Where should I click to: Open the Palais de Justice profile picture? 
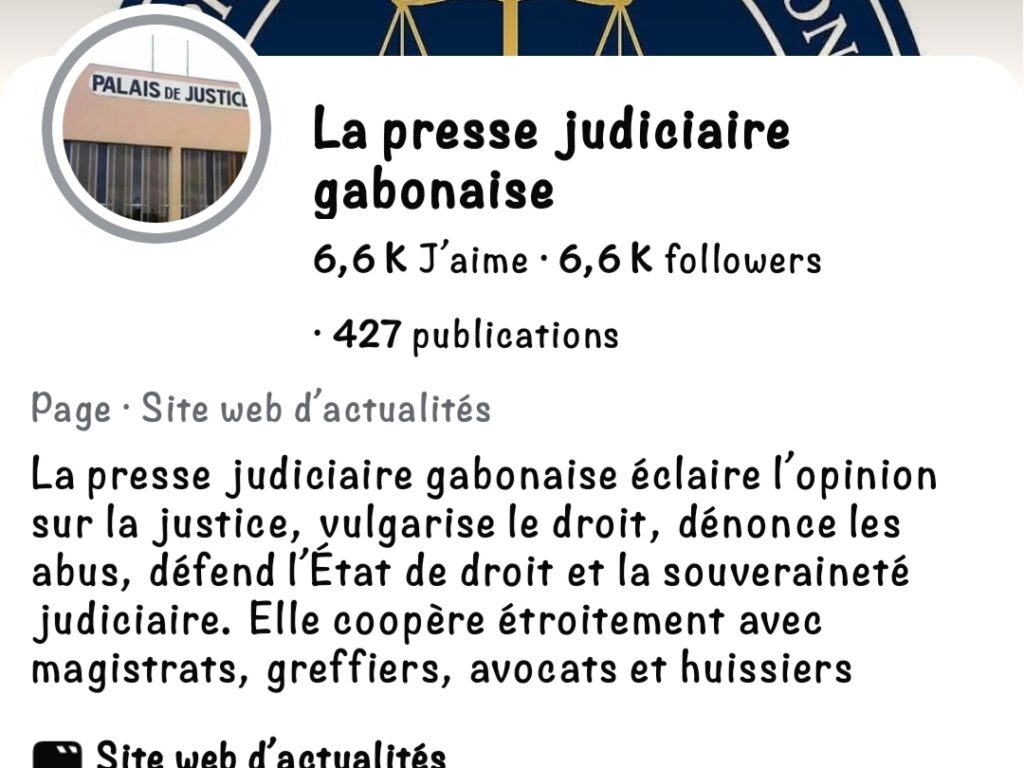tap(156, 129)
